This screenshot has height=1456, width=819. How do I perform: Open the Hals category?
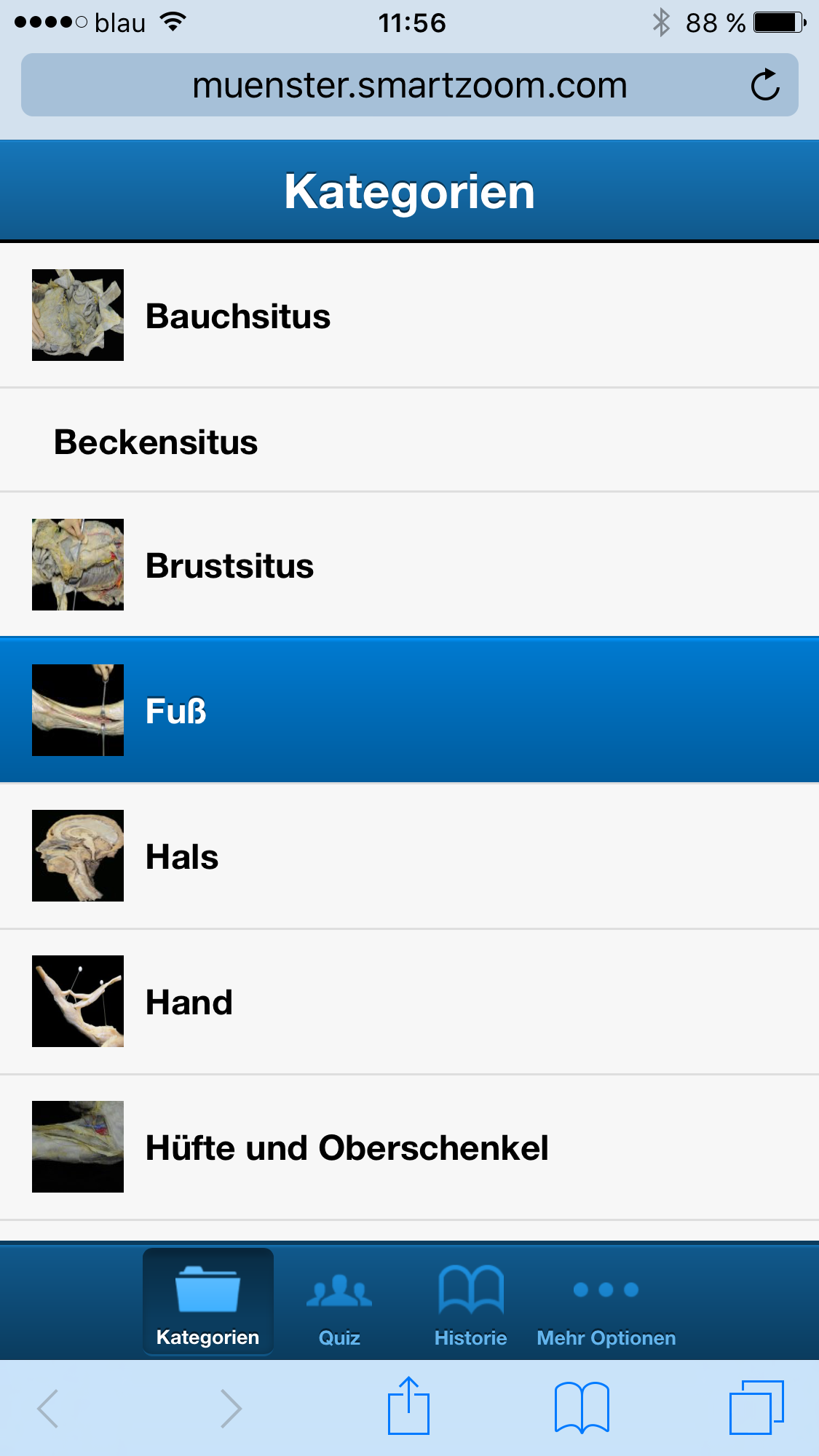pyautogui.click(x=408, y=856)
